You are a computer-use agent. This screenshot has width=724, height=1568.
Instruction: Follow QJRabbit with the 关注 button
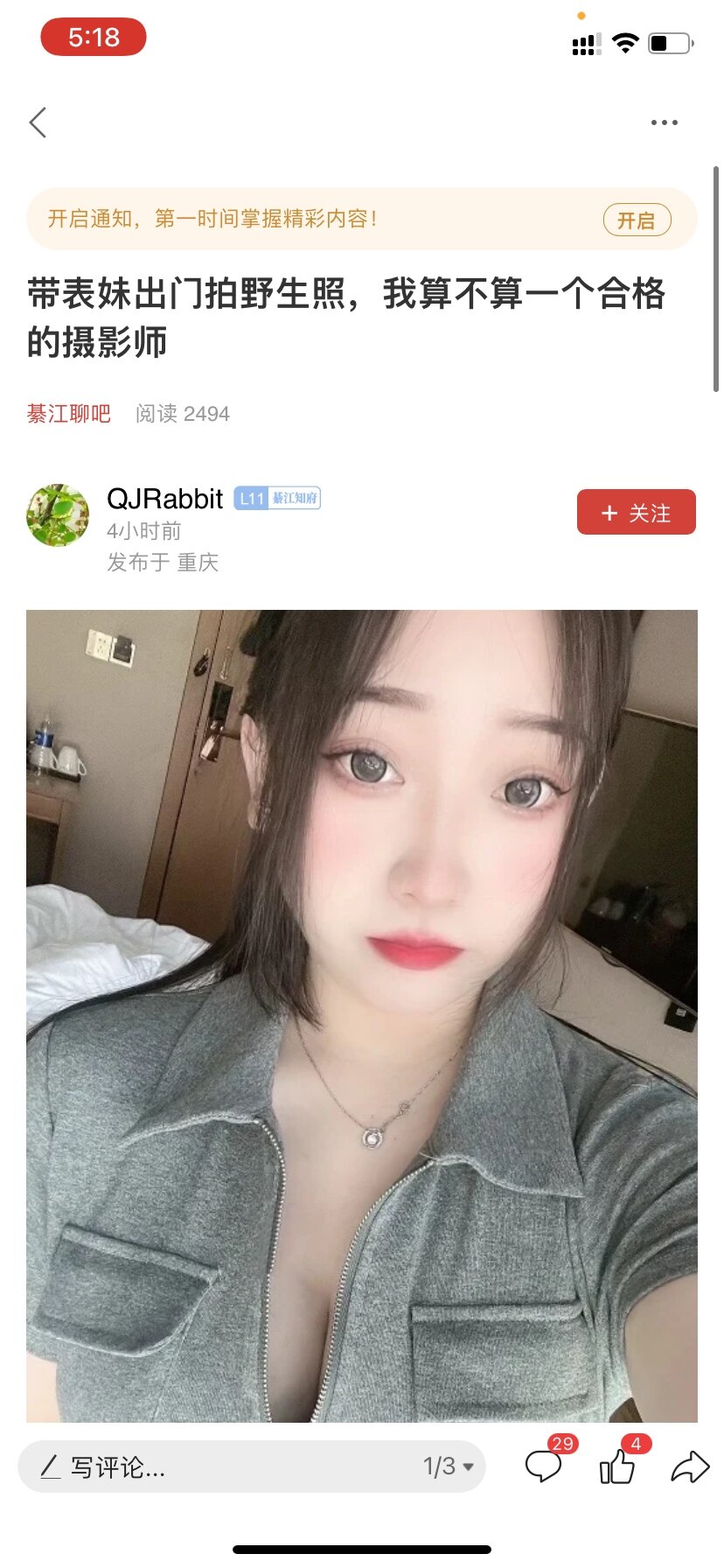(636, 513)
